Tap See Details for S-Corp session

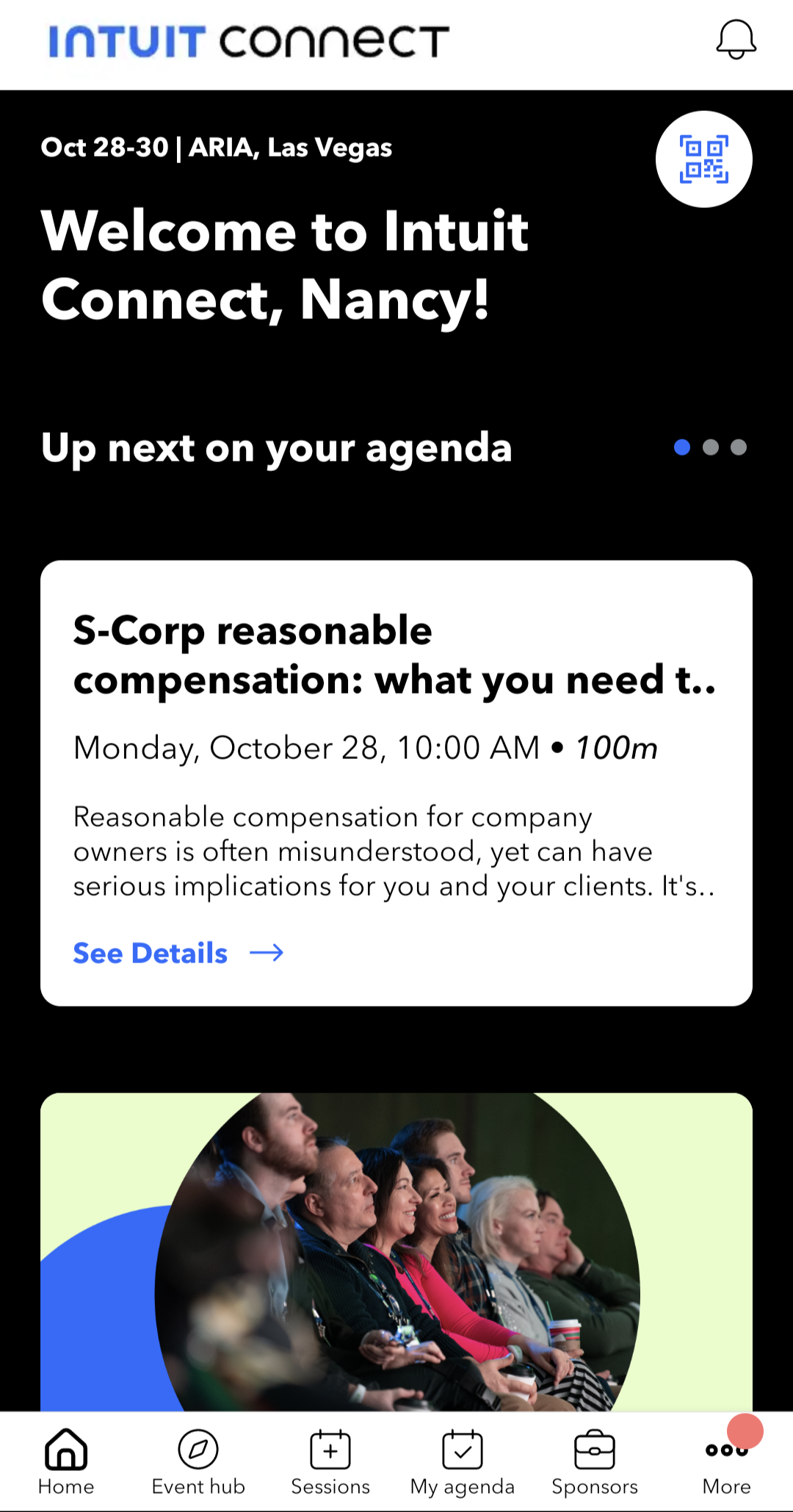click(x=178, y=953)
